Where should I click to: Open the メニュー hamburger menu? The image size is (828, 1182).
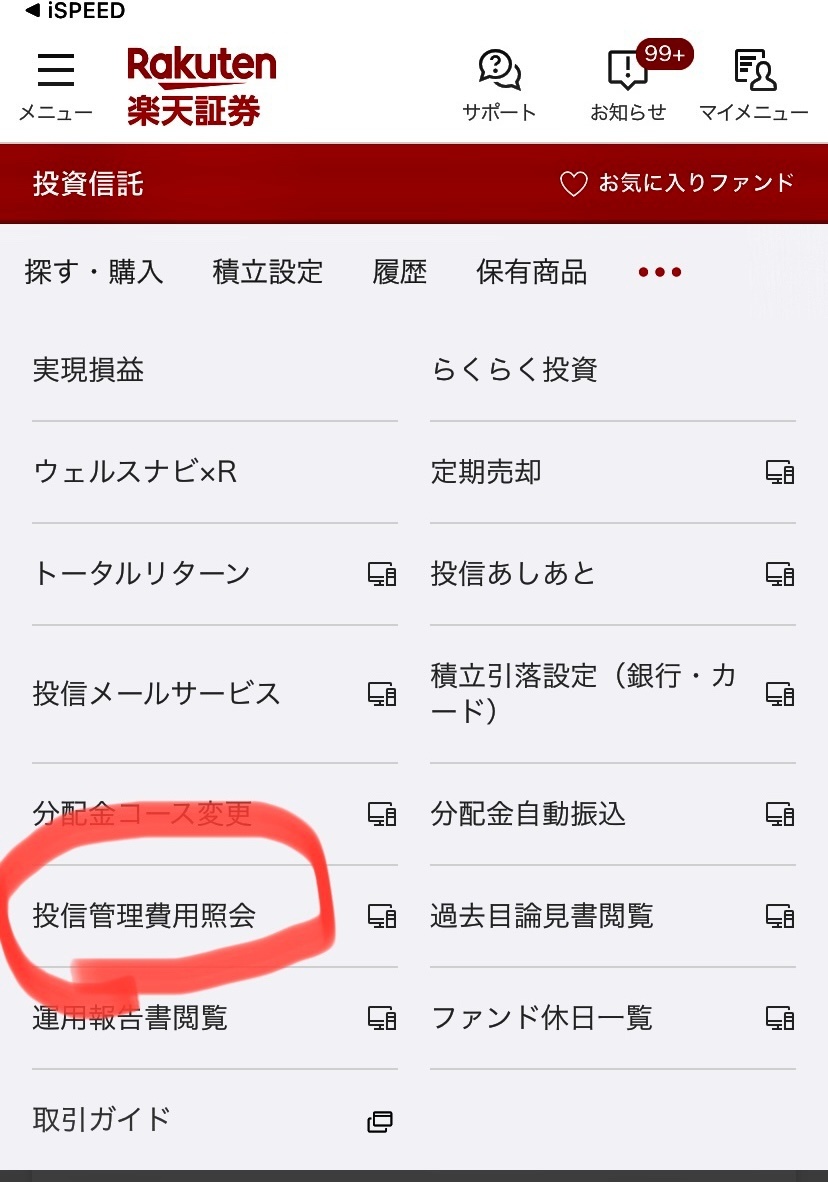coord(56,86)
